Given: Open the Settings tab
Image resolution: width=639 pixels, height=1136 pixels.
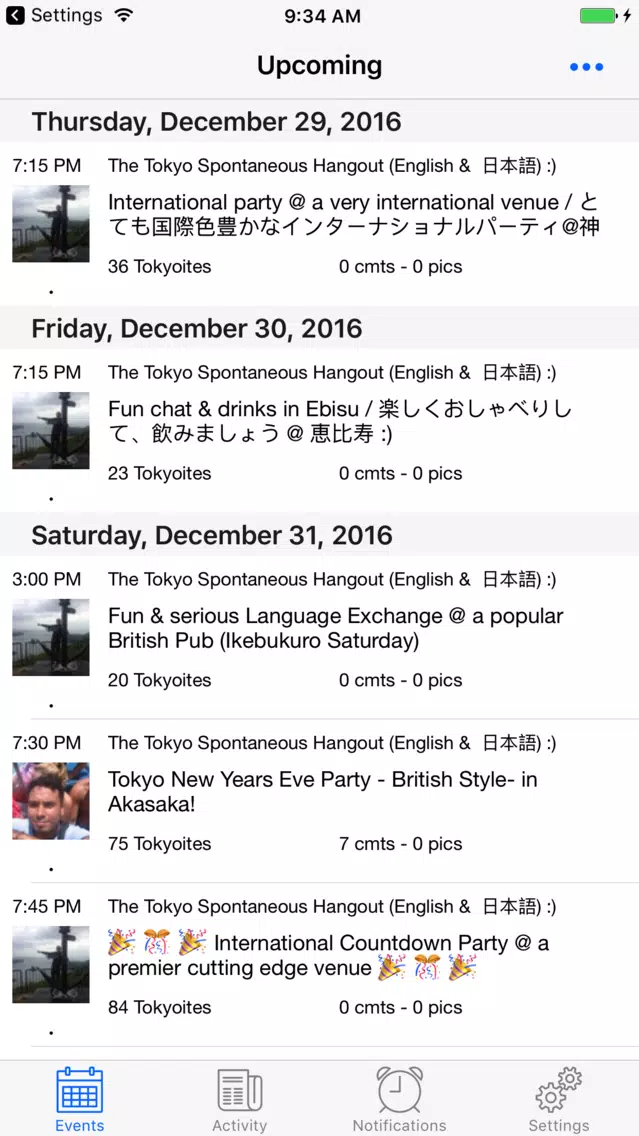Looking at the screenshot, I should point(559,1098).
